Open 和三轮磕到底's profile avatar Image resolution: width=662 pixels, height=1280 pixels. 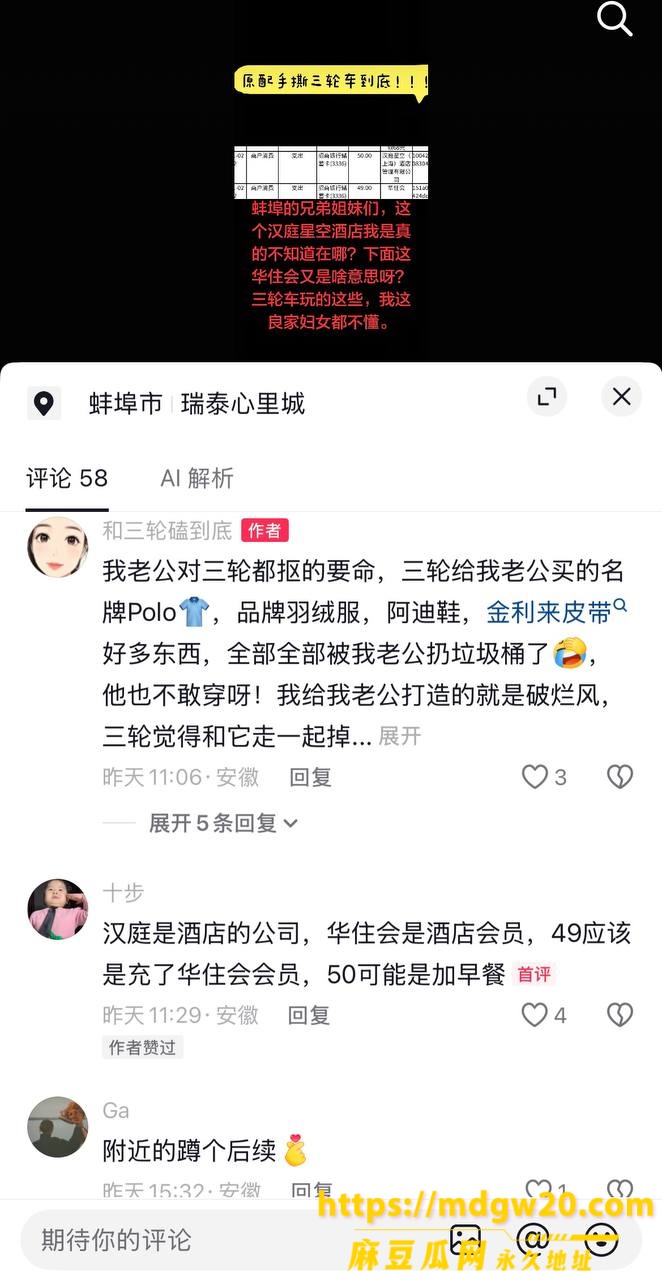pyautogui.click(x=58, y=547)
